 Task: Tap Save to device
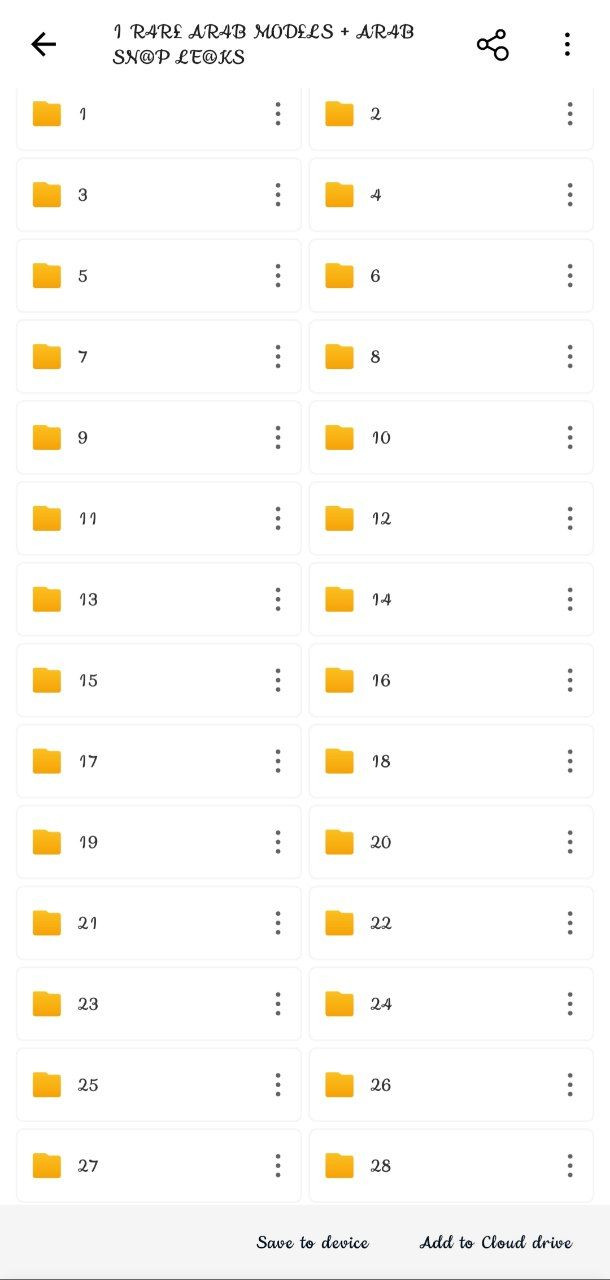pos(313,1242)
